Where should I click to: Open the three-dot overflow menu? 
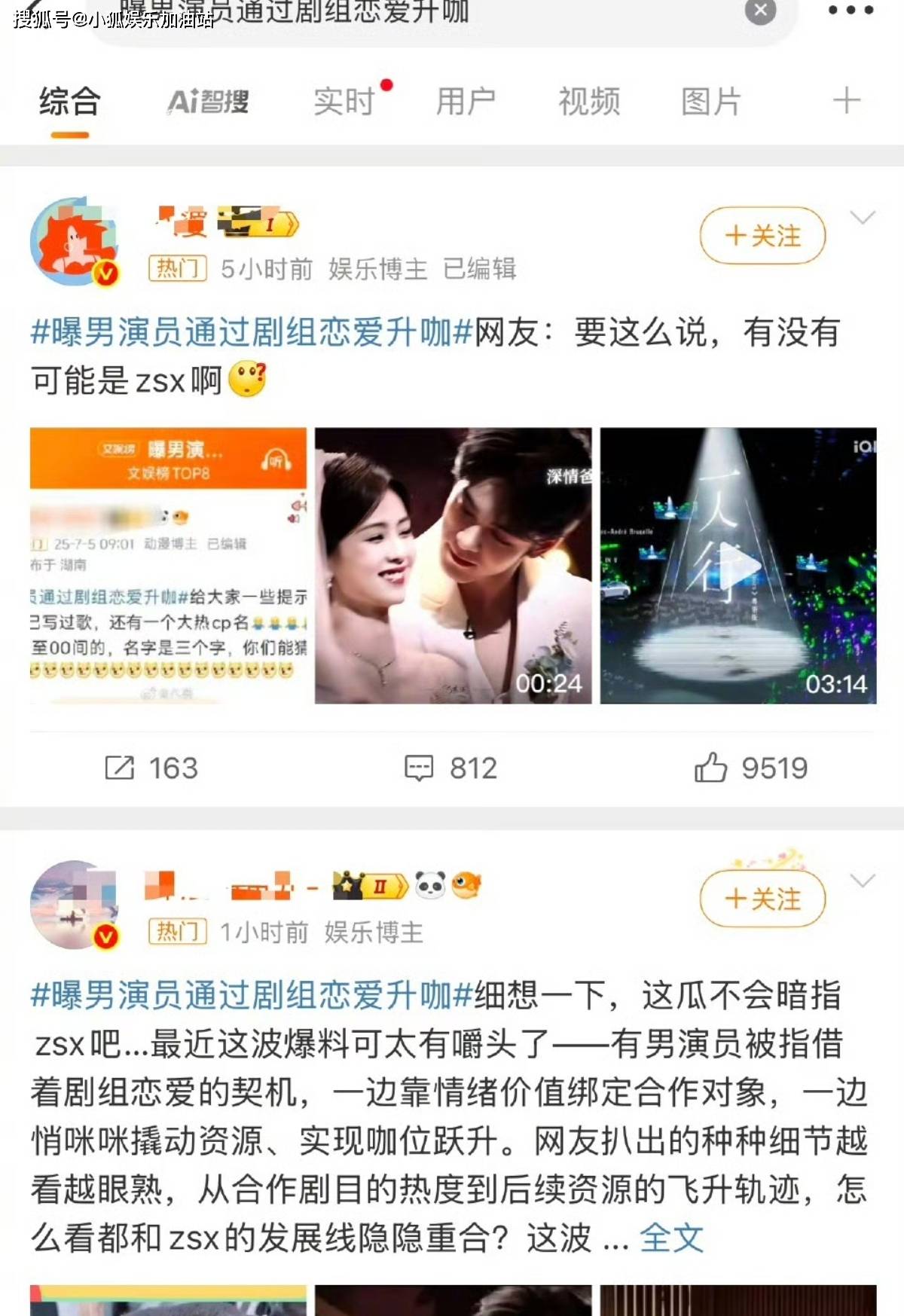[851, 11]
